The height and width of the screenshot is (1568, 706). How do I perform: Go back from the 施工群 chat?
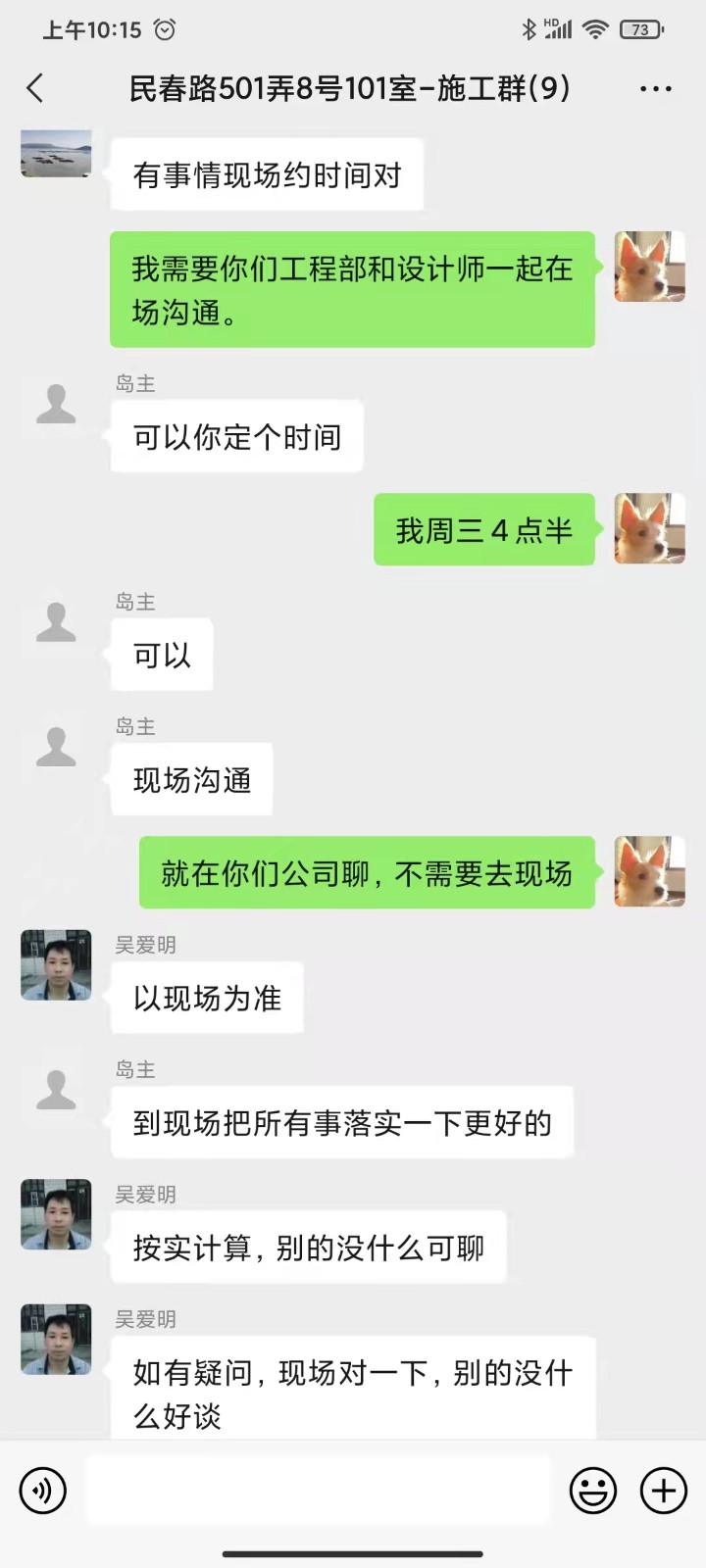35,89
